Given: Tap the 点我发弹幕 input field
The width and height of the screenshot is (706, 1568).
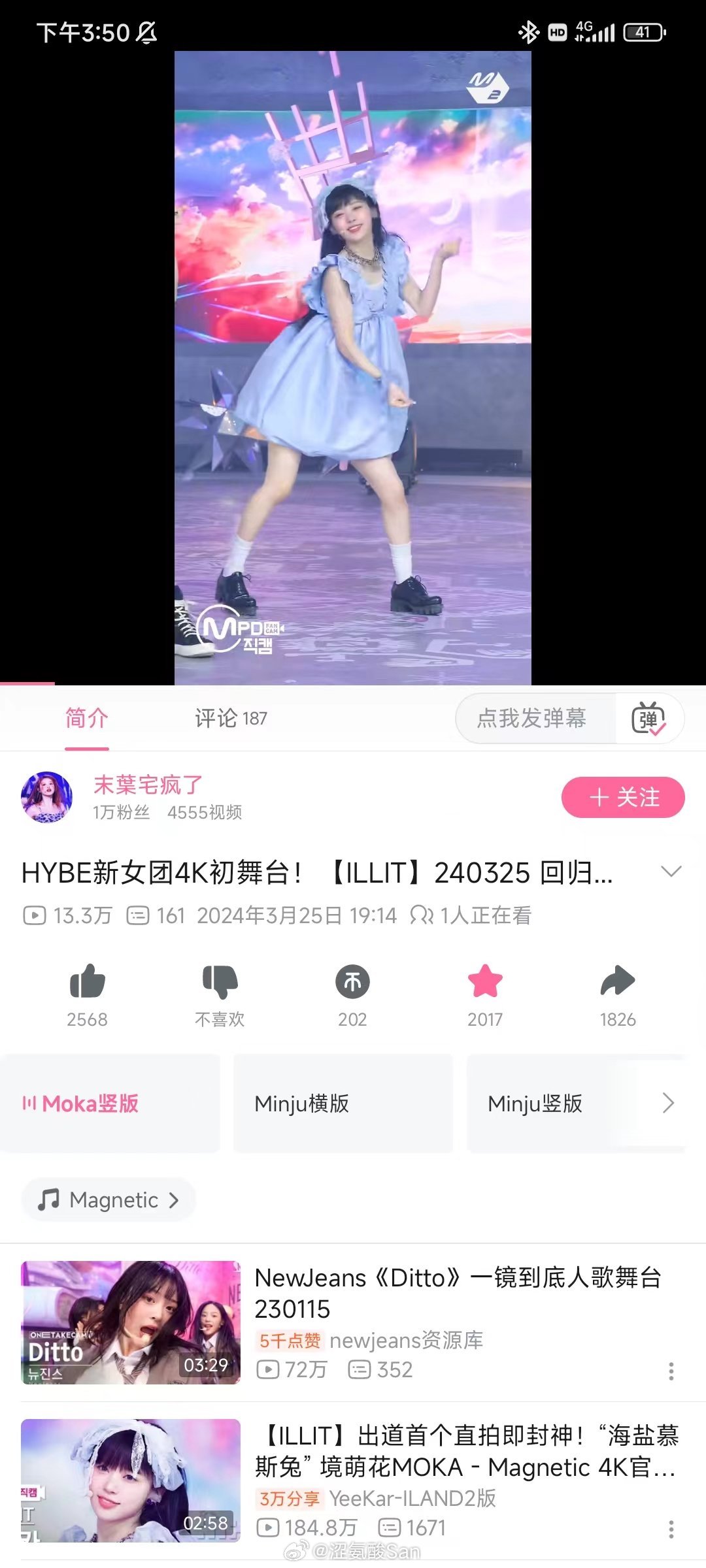Looking at the screenshot, I should coord(531,718).
